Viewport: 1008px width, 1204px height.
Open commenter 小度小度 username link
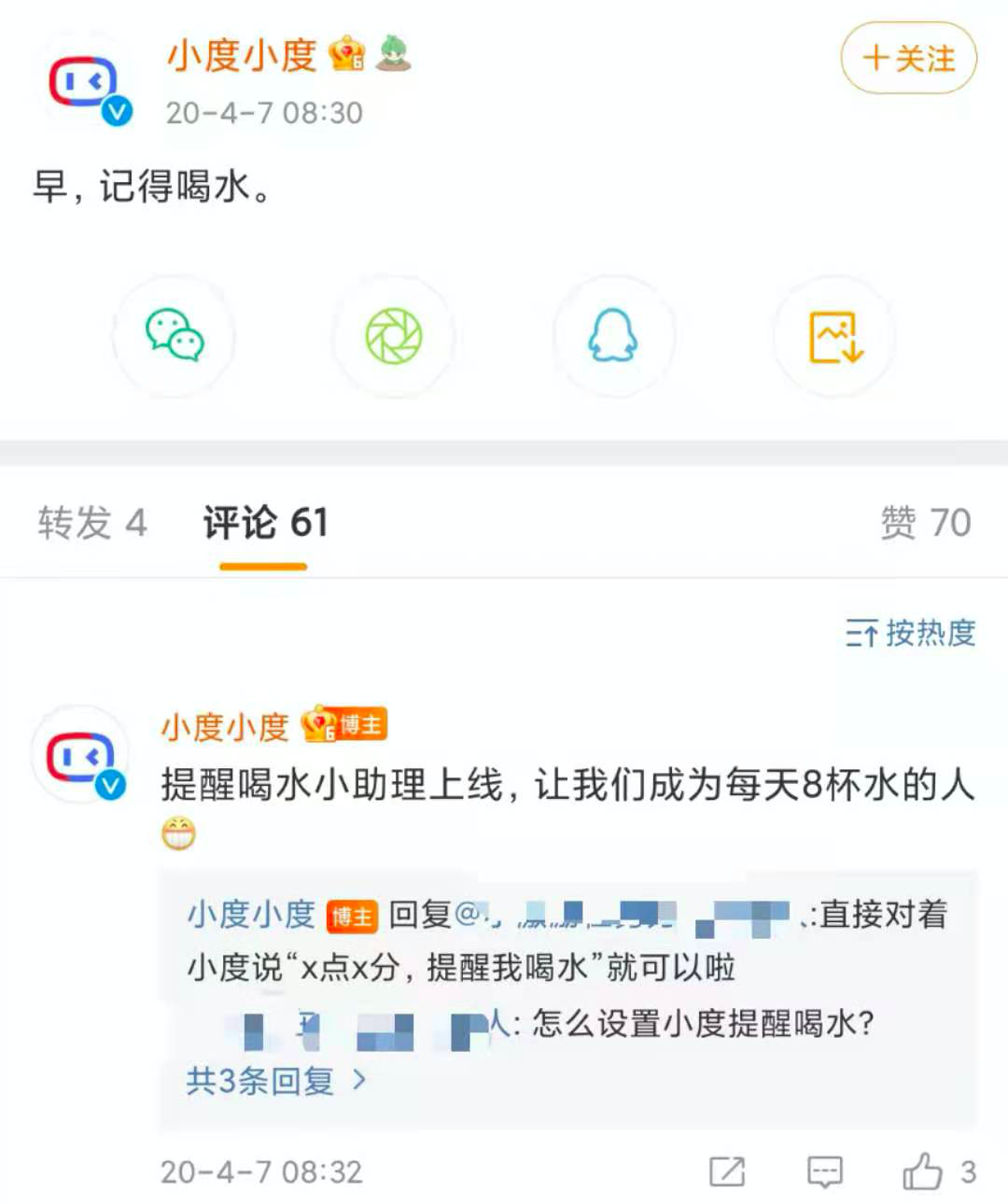click(x=225, y=726)
